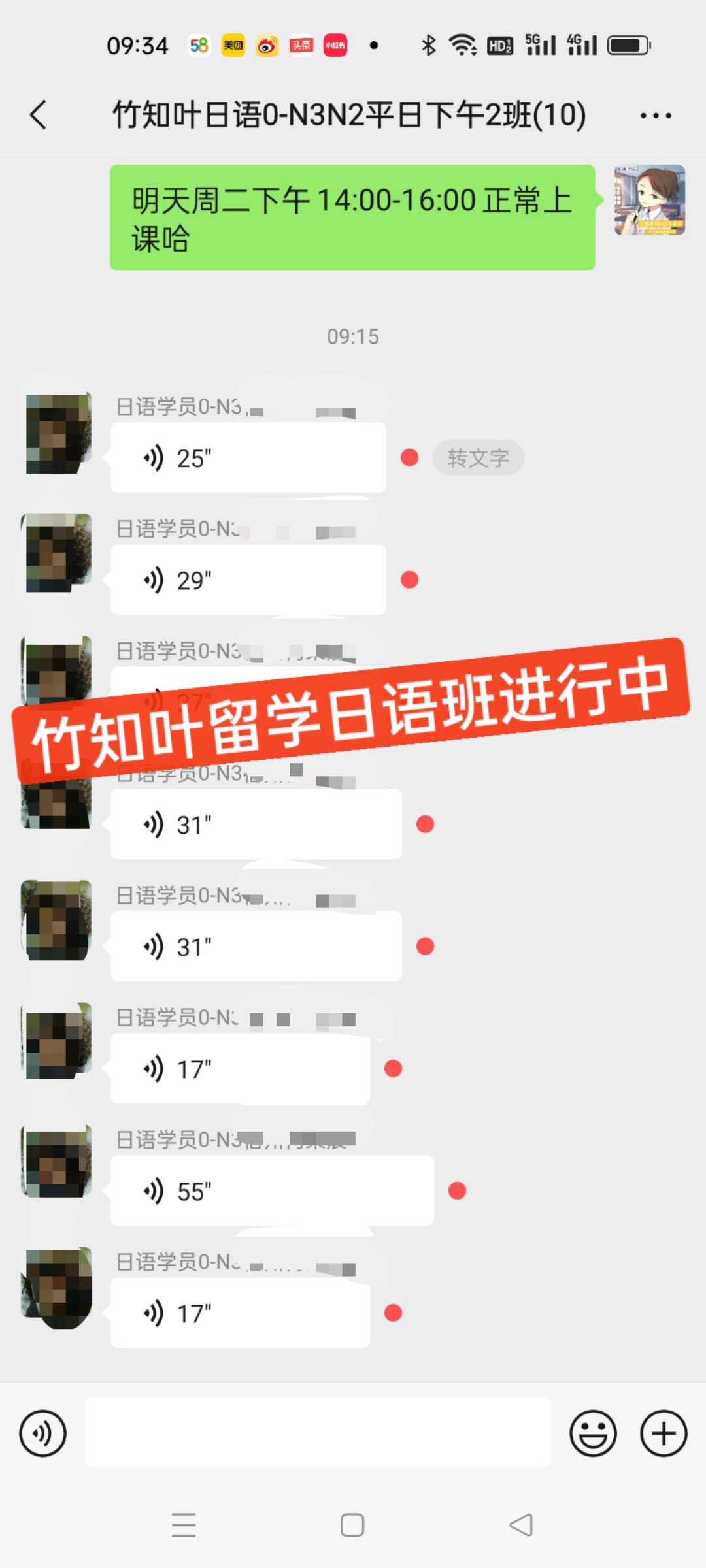Open recent apps from the navigation bar
This screenshot has height=1568, width=706.
tap(184, 1526)
